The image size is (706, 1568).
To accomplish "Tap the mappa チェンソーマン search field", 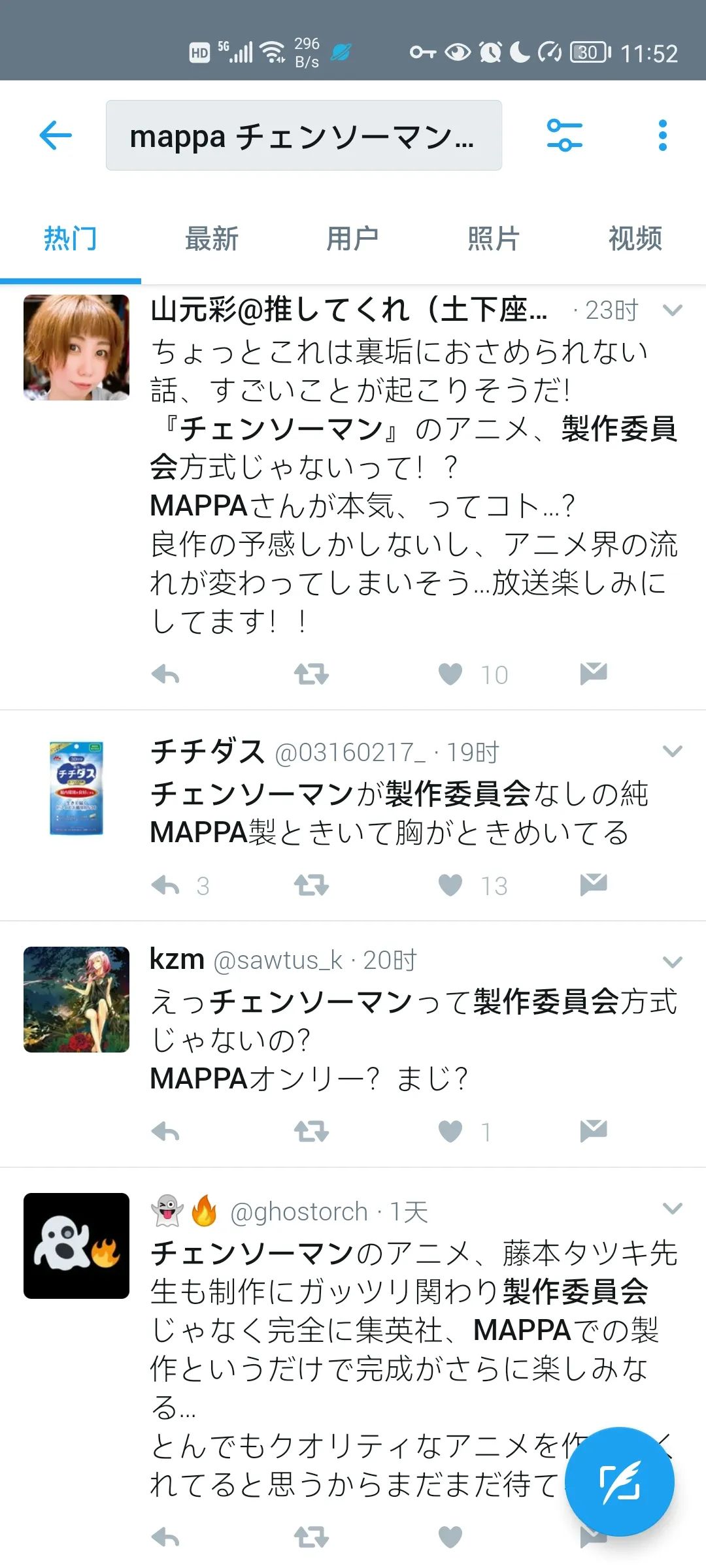I will (304, 135).
